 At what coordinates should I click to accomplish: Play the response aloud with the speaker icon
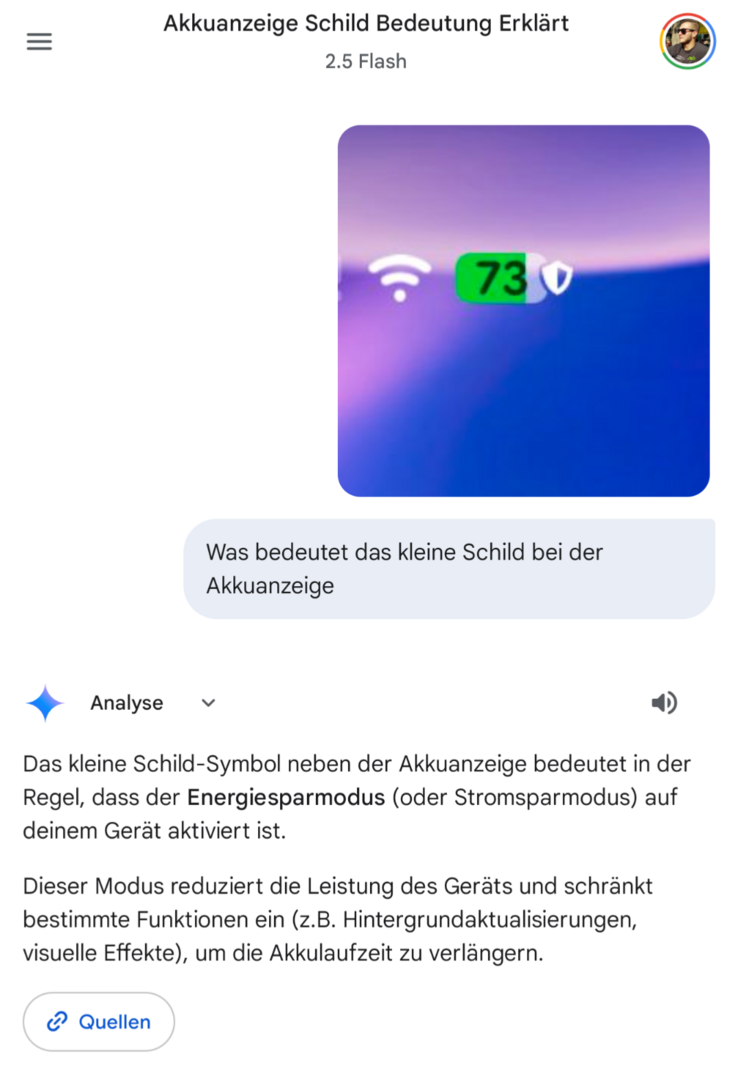coord(663,703)
